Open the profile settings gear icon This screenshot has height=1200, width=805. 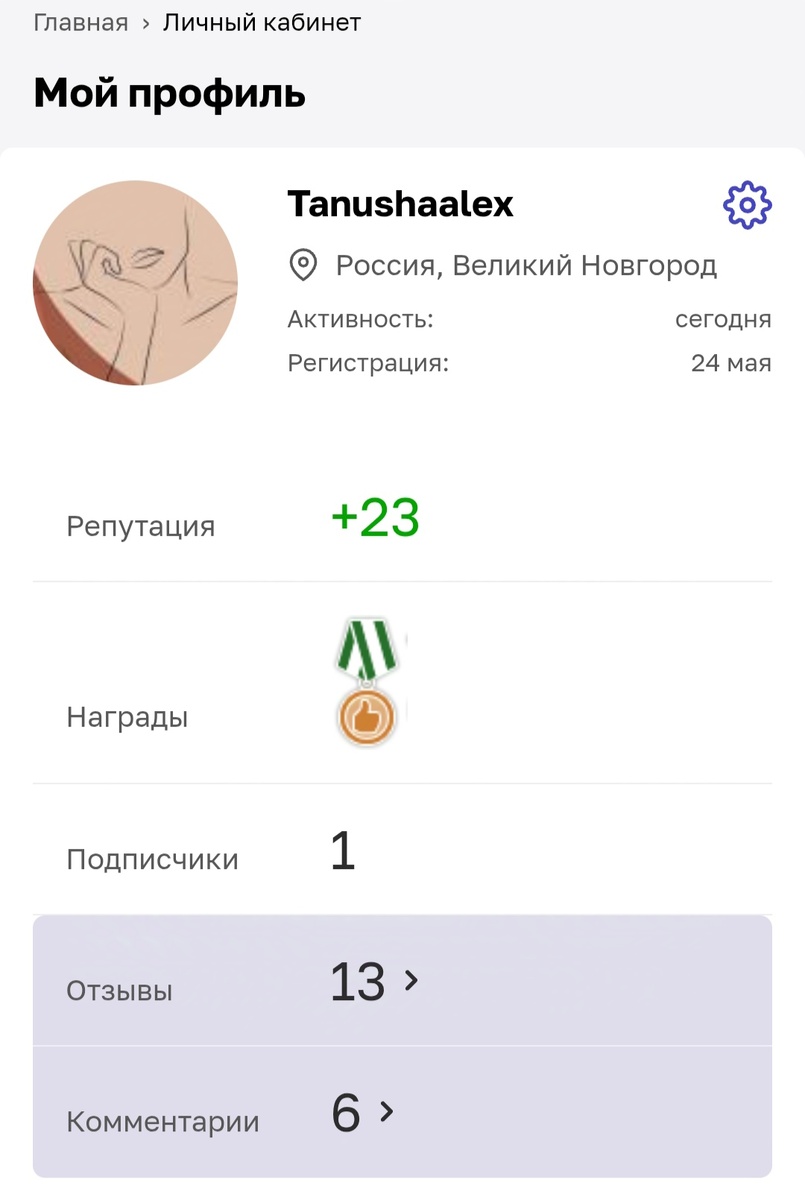[746, 205]
